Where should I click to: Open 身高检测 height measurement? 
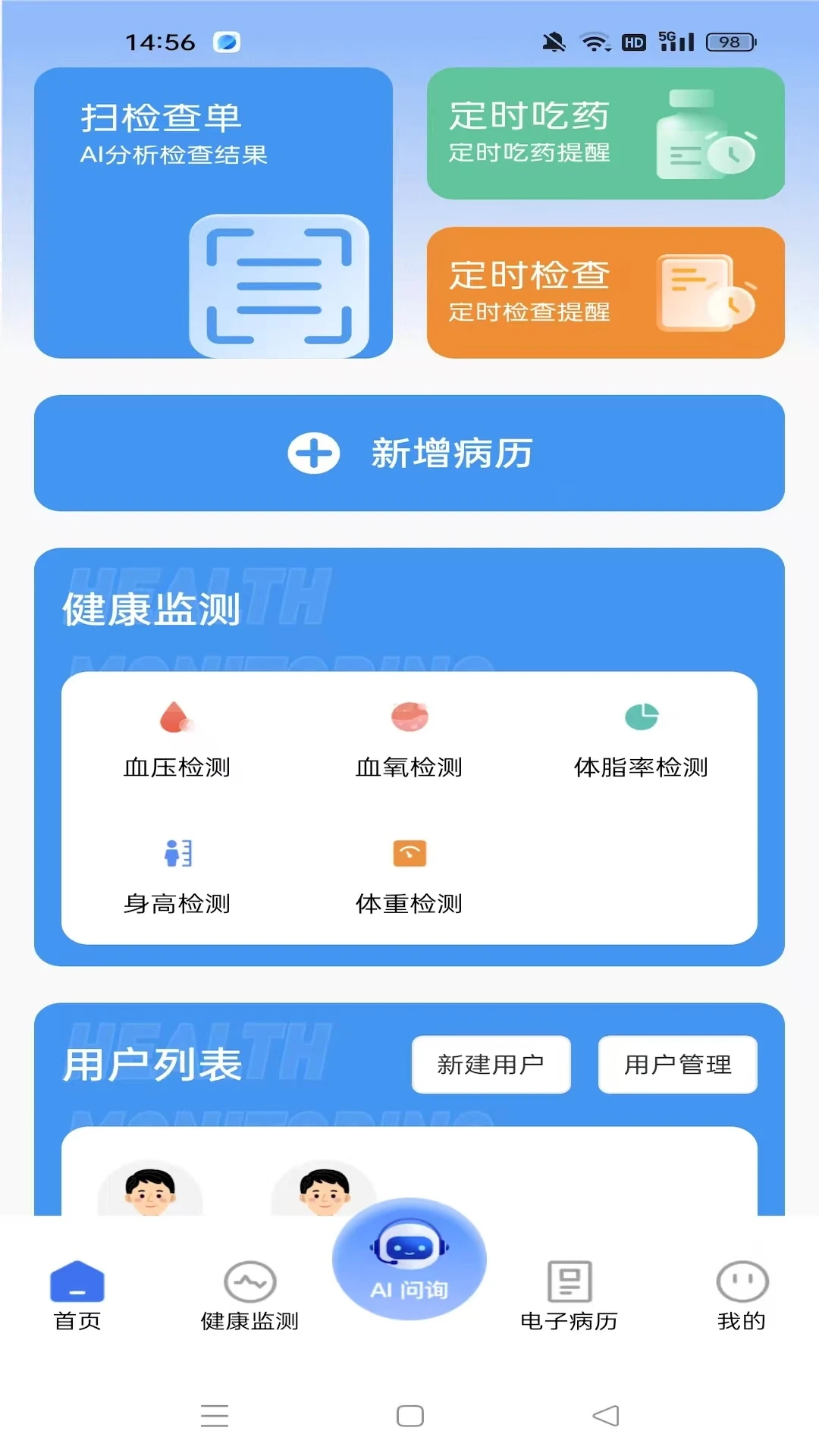click(x=177, y=876)
